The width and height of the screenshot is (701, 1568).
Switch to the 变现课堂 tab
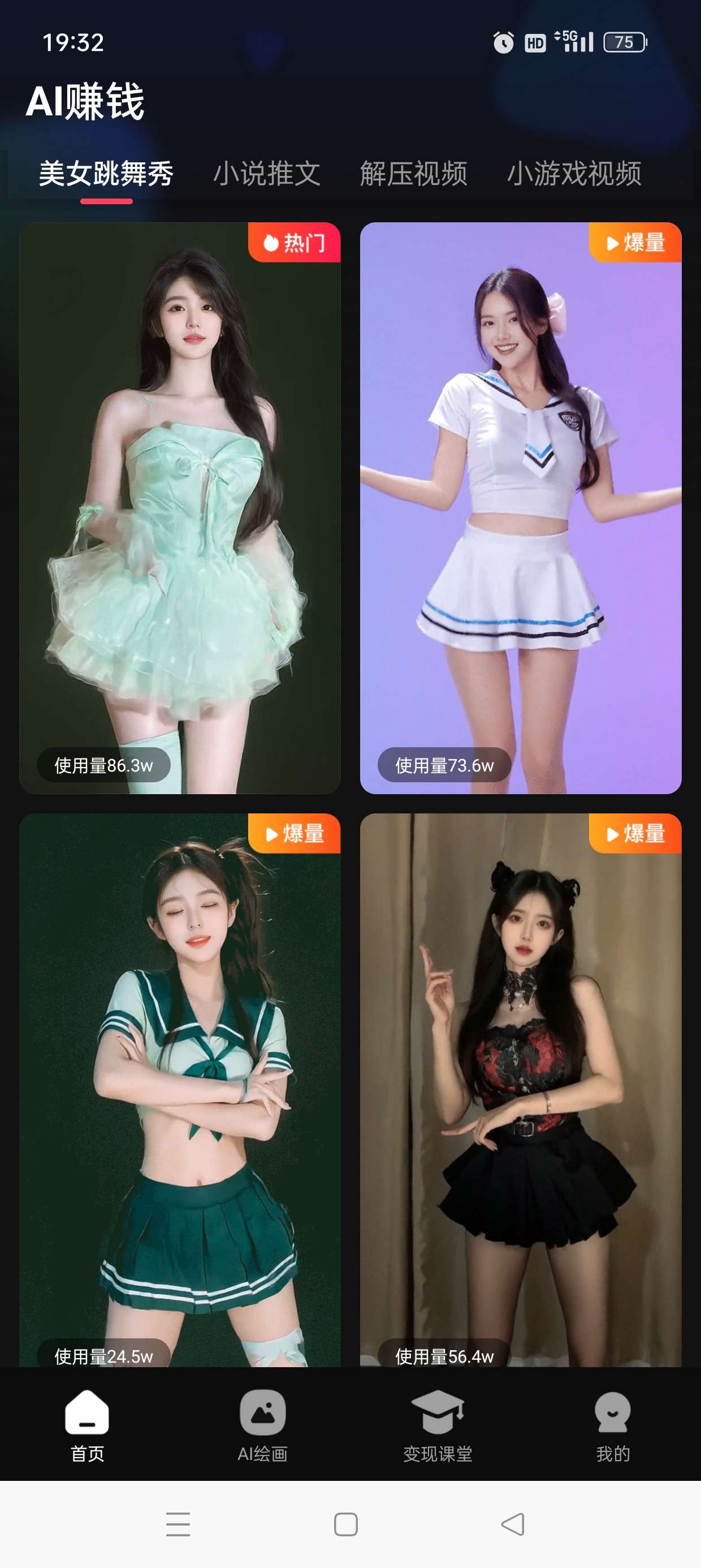[x=438, y=1425]
